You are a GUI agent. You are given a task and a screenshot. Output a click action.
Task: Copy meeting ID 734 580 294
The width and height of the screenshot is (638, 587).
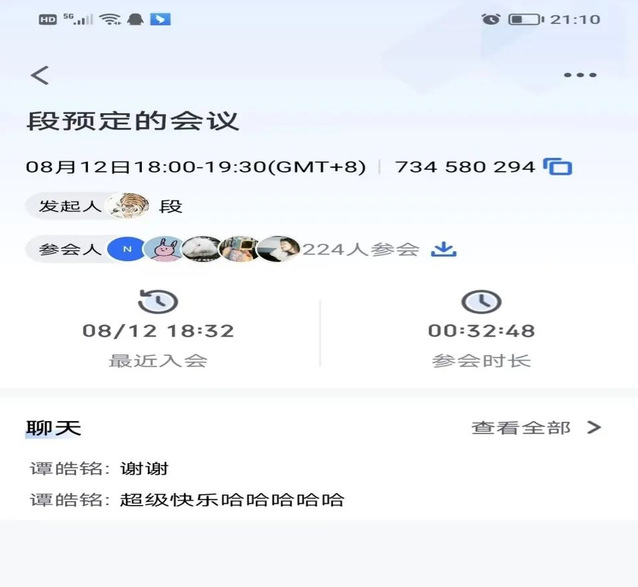click(557, 167)
